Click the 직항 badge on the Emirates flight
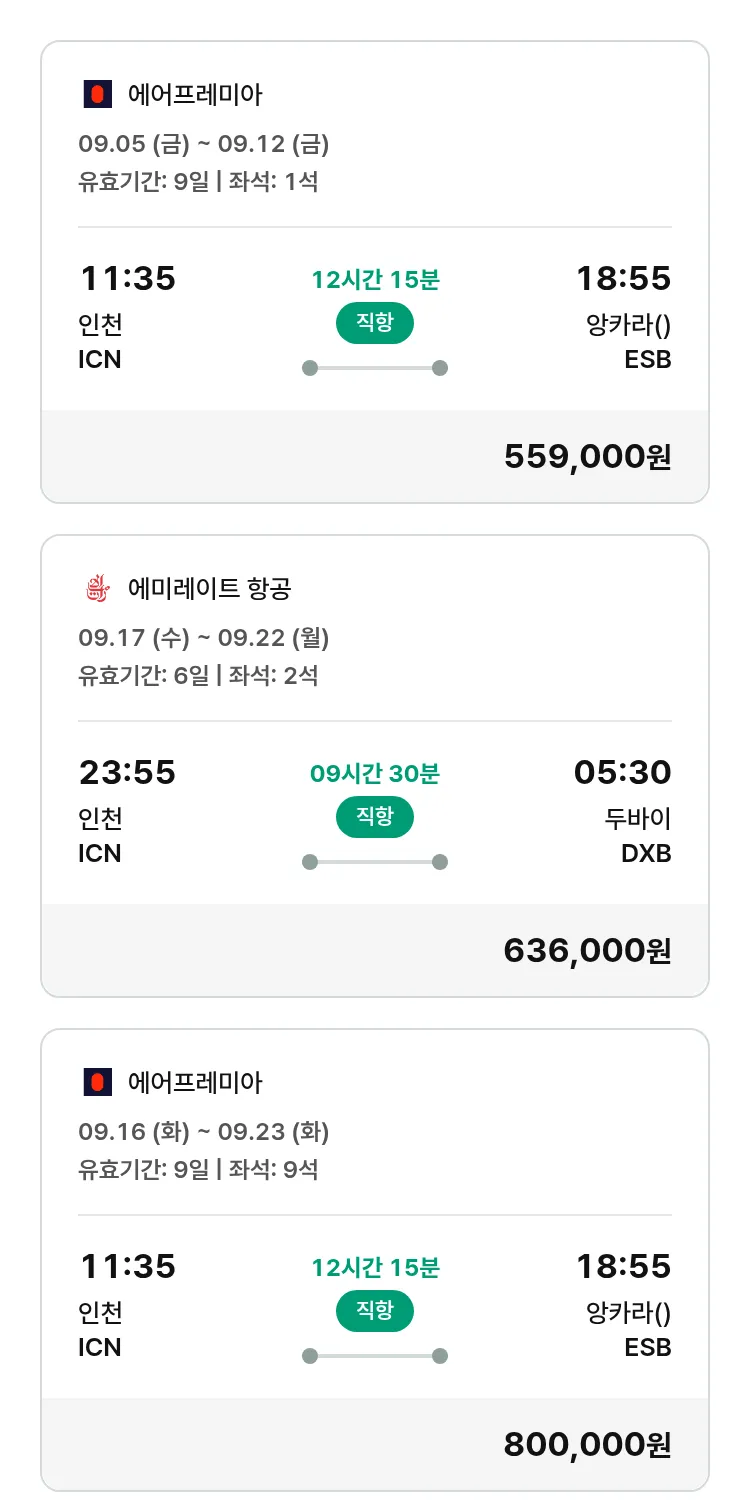 [374, 817]
